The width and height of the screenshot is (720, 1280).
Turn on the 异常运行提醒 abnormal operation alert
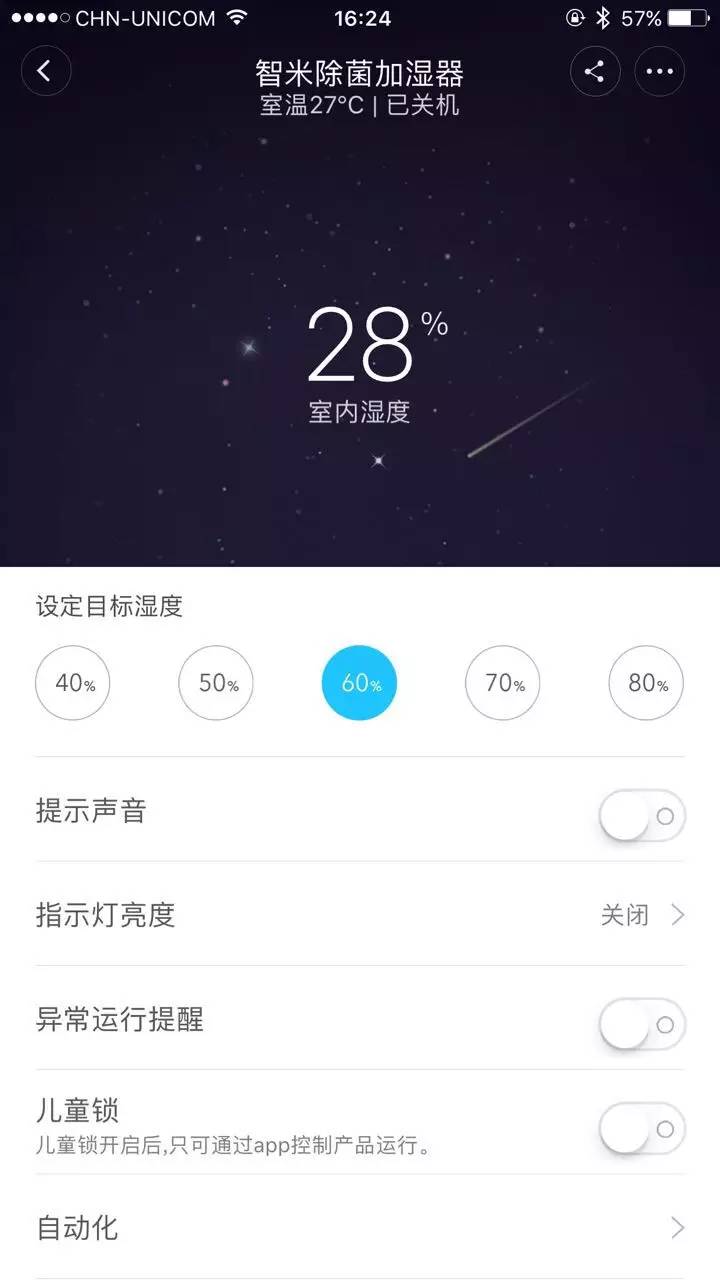point(641,1024)
